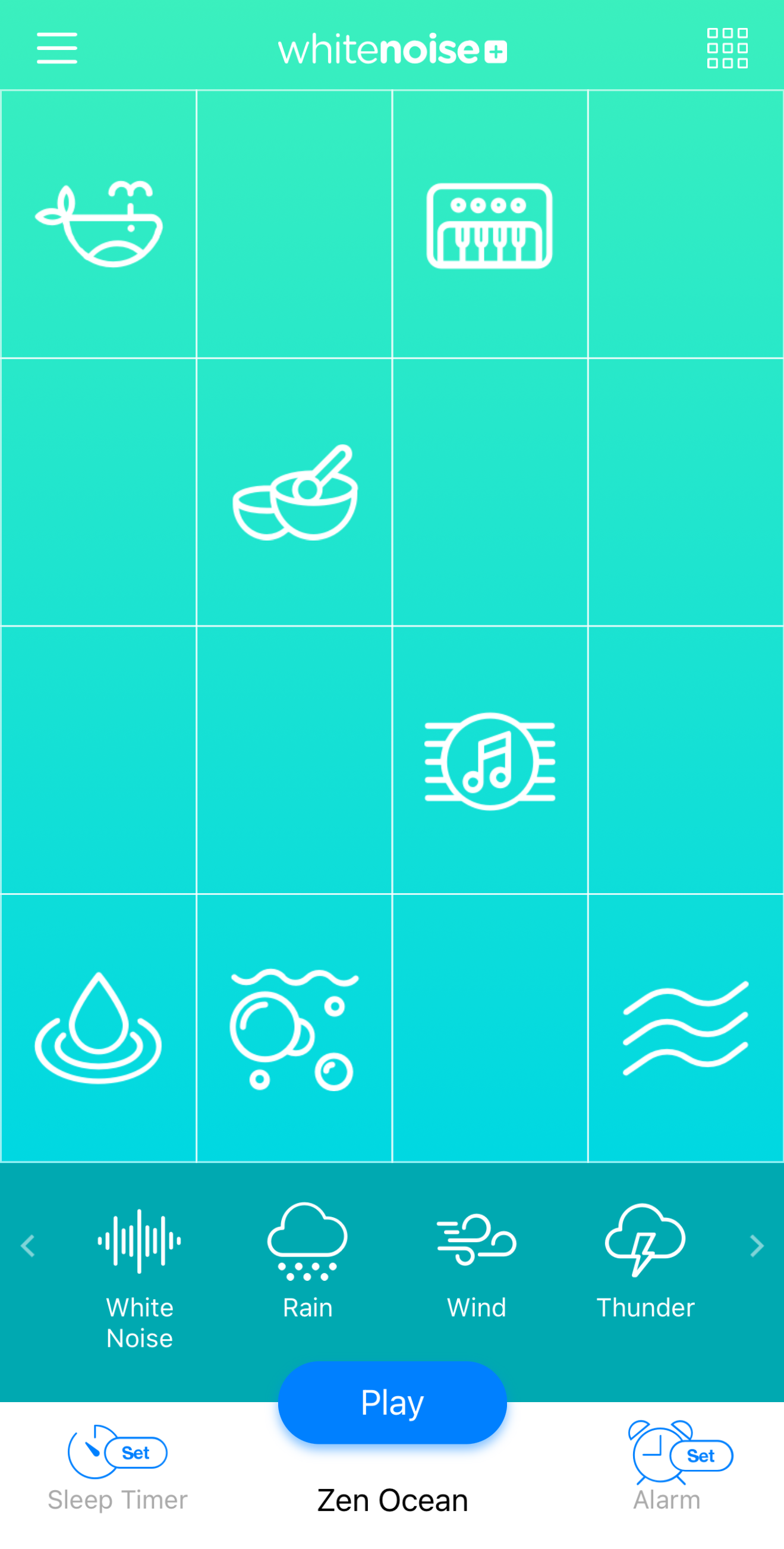Open the grid view icon
Screen dimensions: 784x1549
pos(728,48)
